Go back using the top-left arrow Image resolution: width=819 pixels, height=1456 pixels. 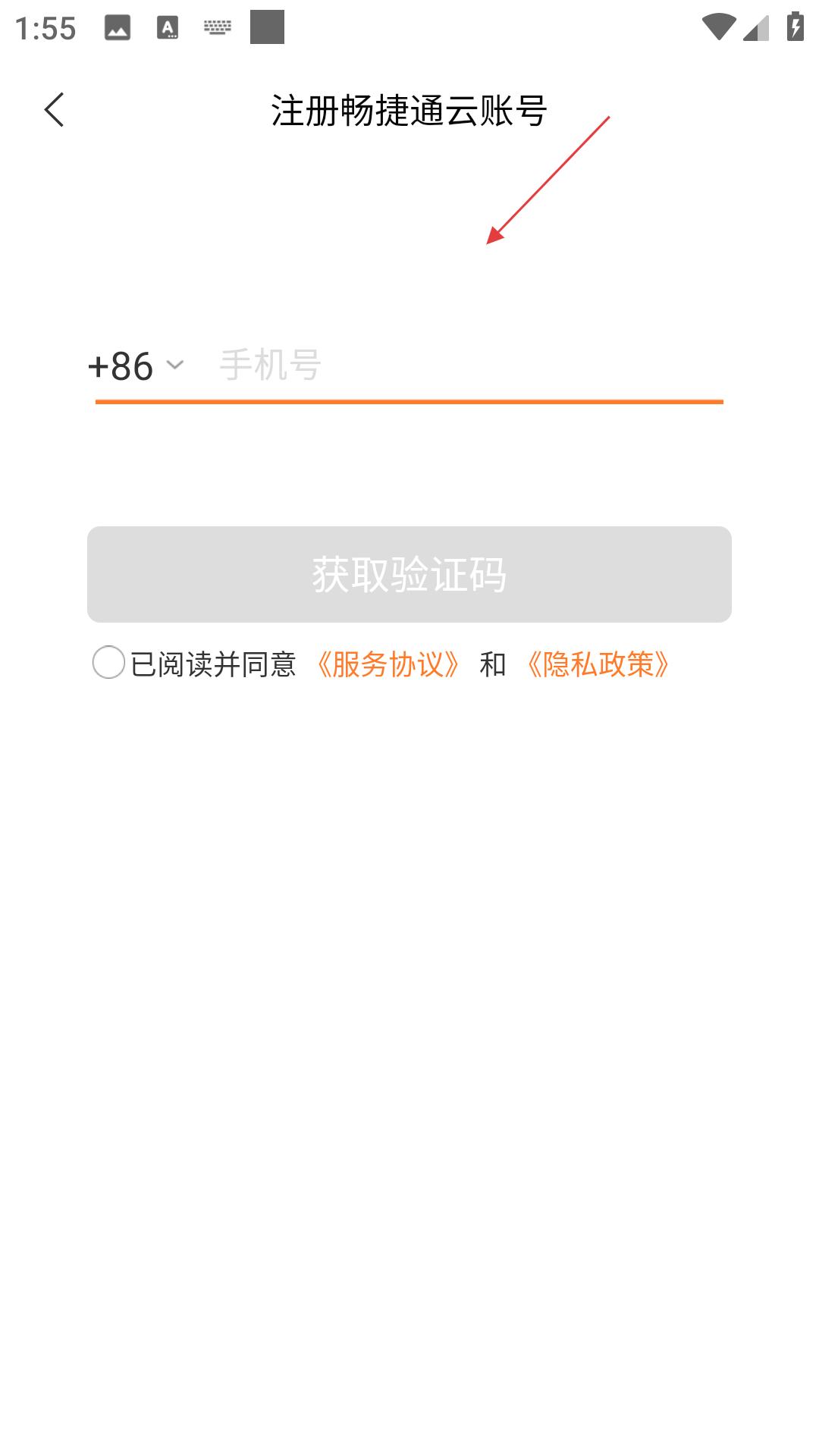coord(55,110)
